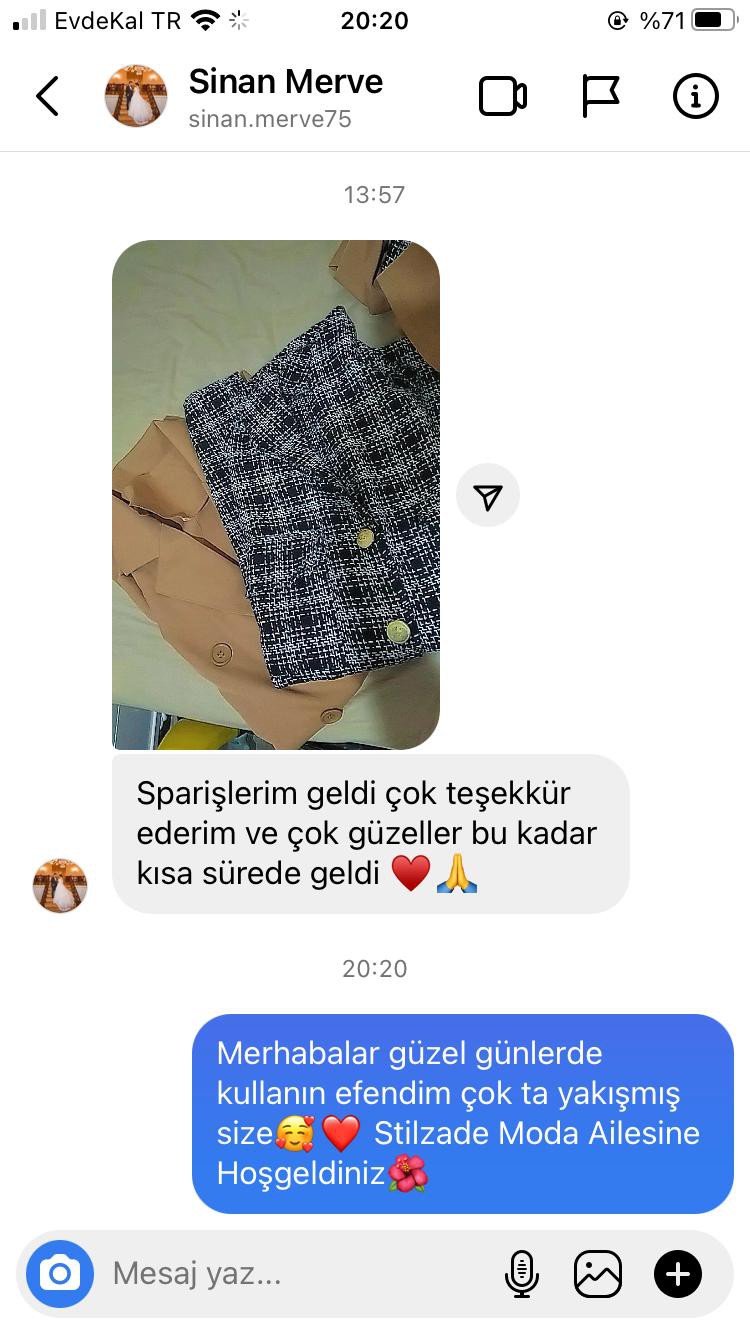This screenshot has height=1334, width=750.
Task: Open the received clothing photo
Action: (276, 494)
